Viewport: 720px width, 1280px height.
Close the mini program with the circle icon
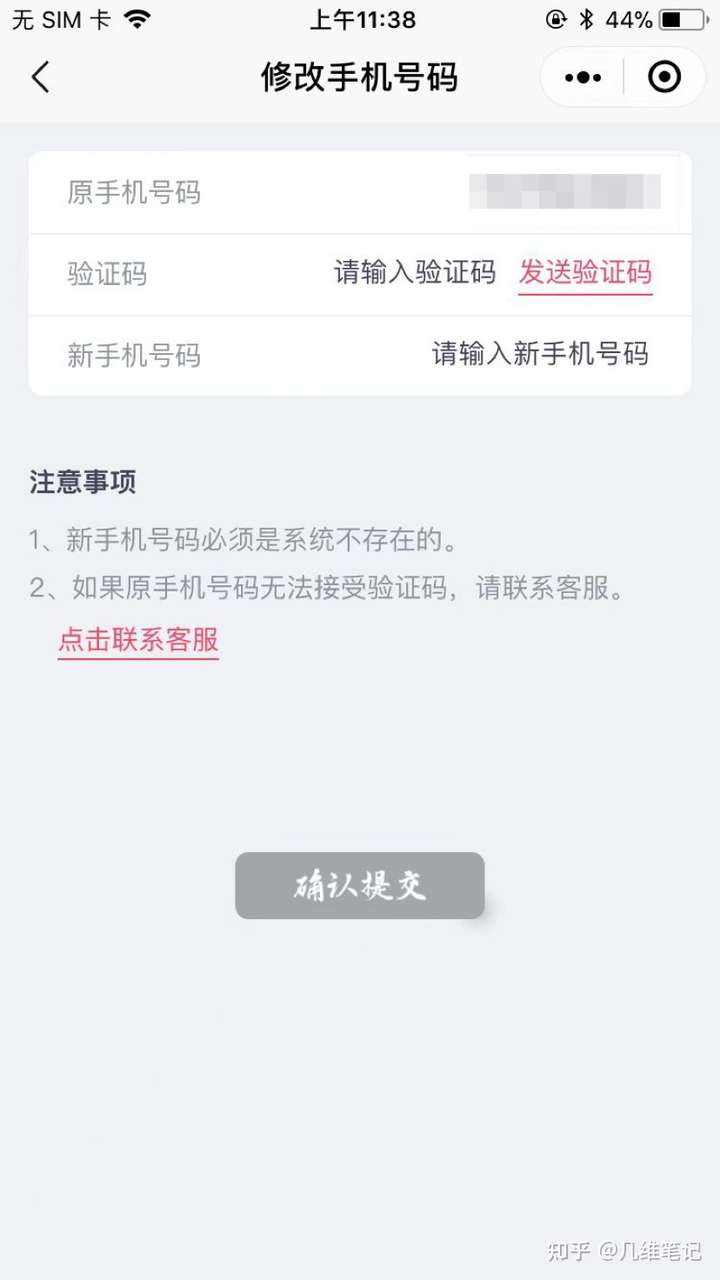coord(664,77)
